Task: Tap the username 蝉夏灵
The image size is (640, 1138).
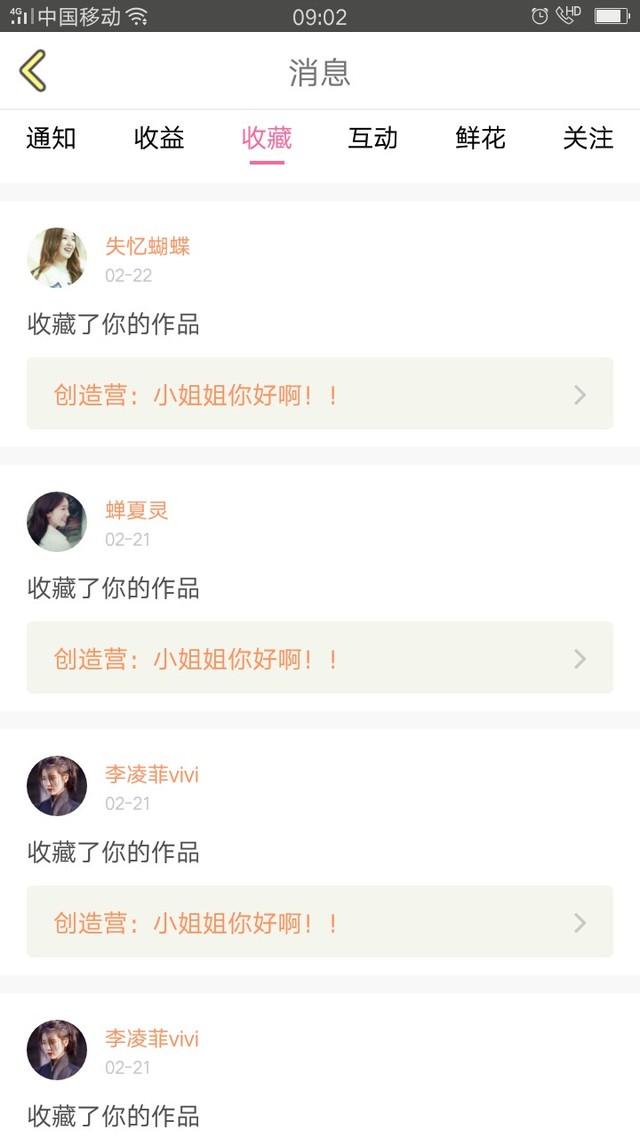Action: [137, 510]
